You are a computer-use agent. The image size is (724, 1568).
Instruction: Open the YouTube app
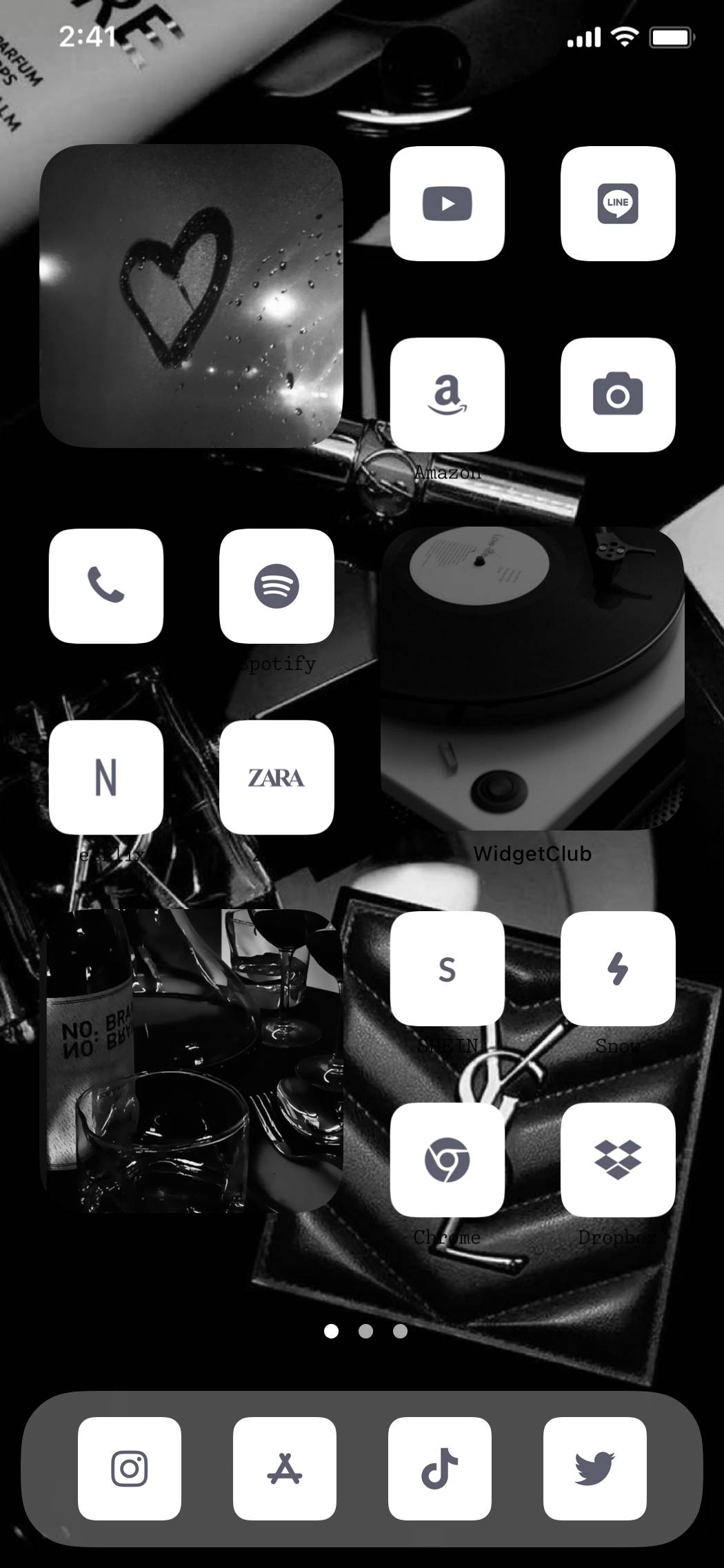(x=447, y=203)
